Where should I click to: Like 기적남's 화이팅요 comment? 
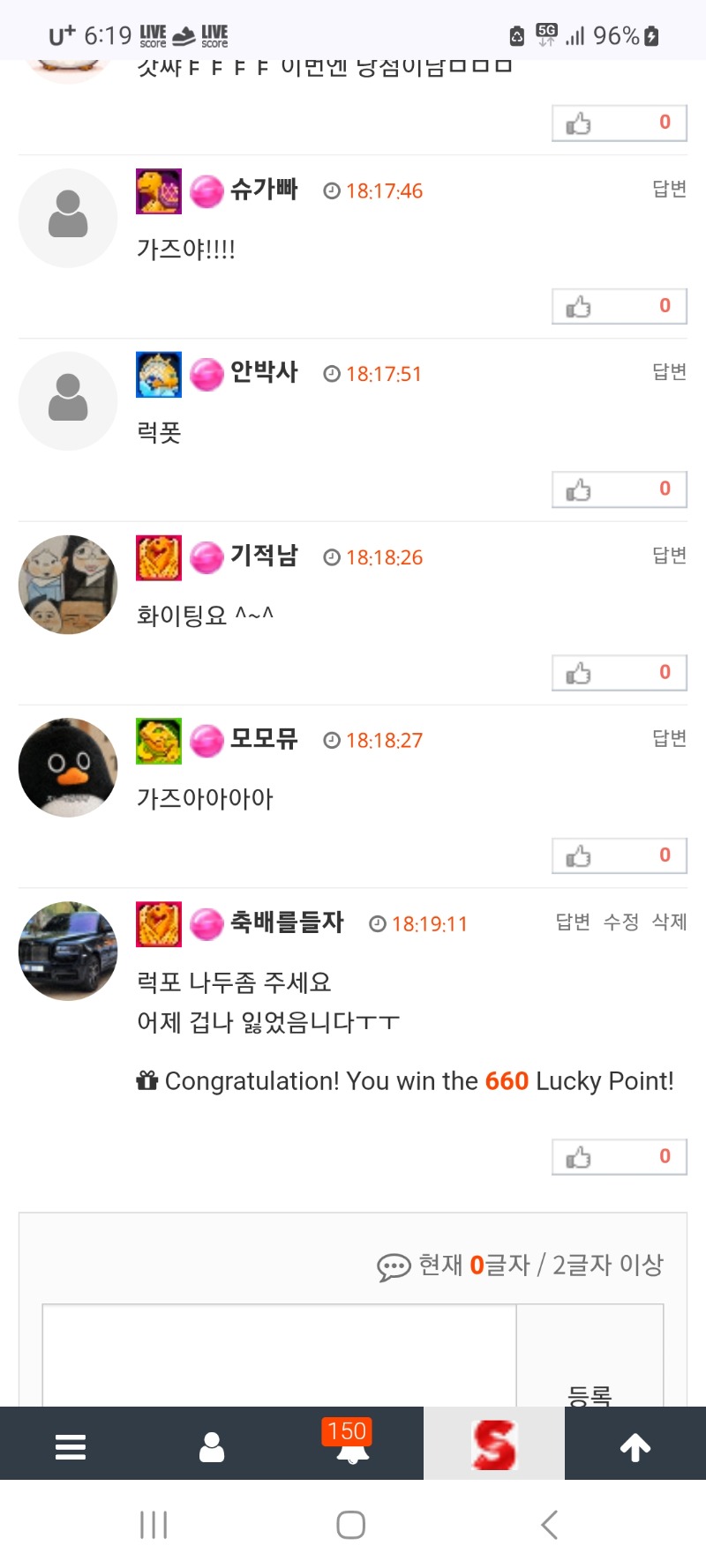619,673
